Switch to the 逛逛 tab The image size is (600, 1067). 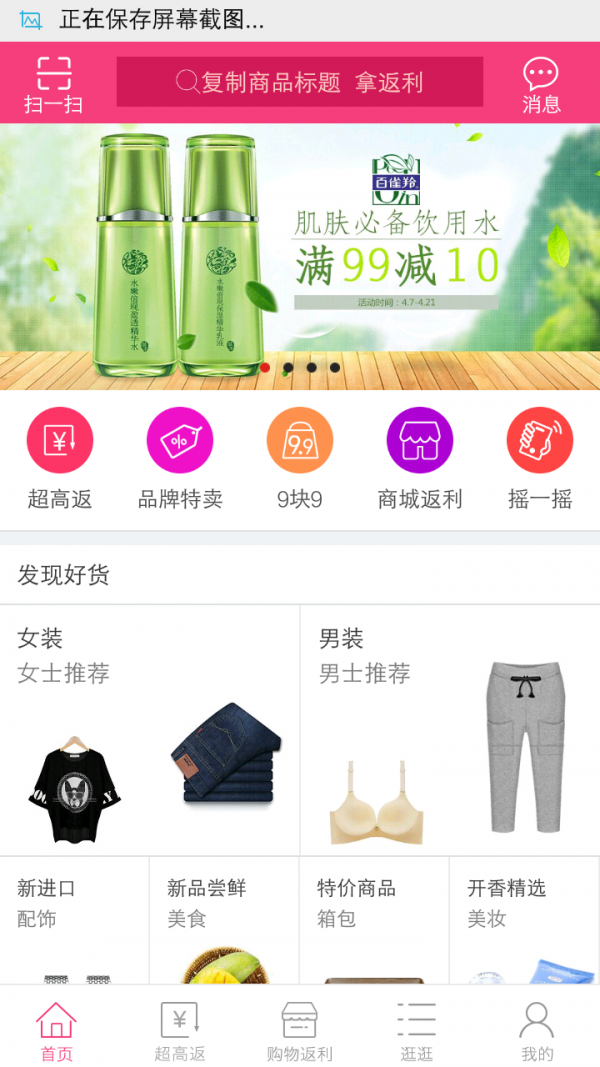click(416, 1030)
